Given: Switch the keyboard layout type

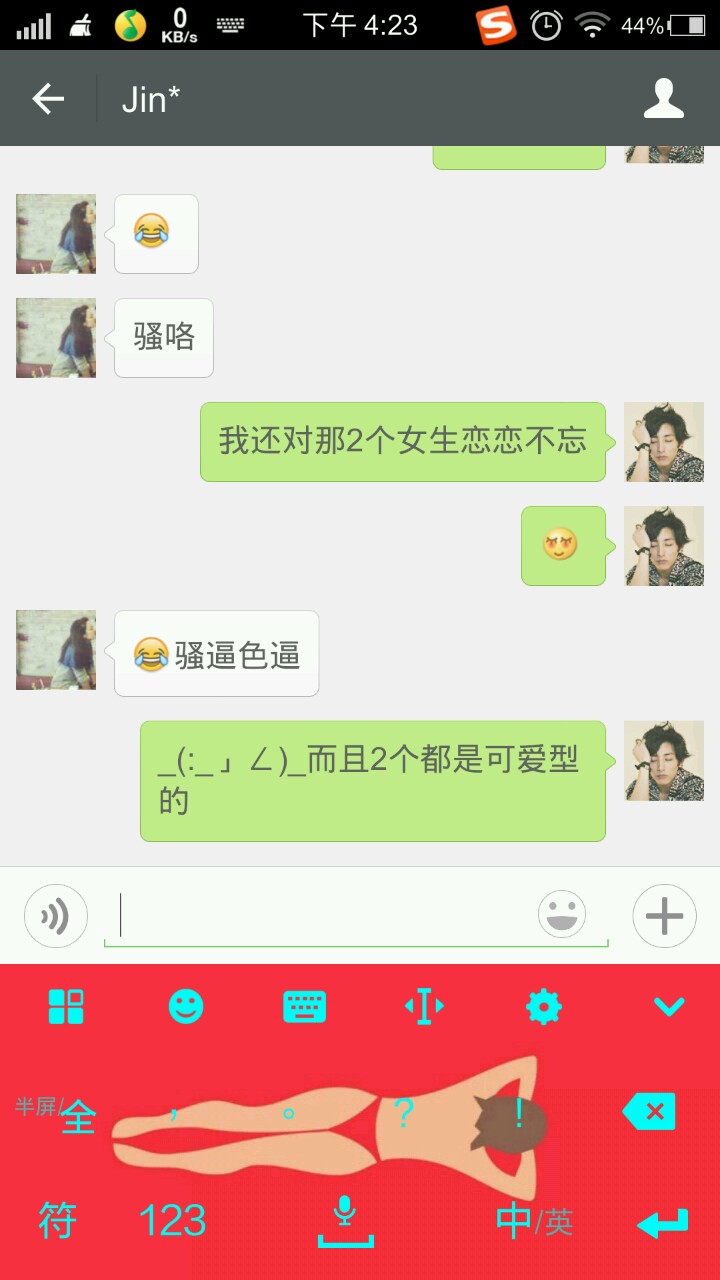Looking at the screenshot, I should (305, 1006).
